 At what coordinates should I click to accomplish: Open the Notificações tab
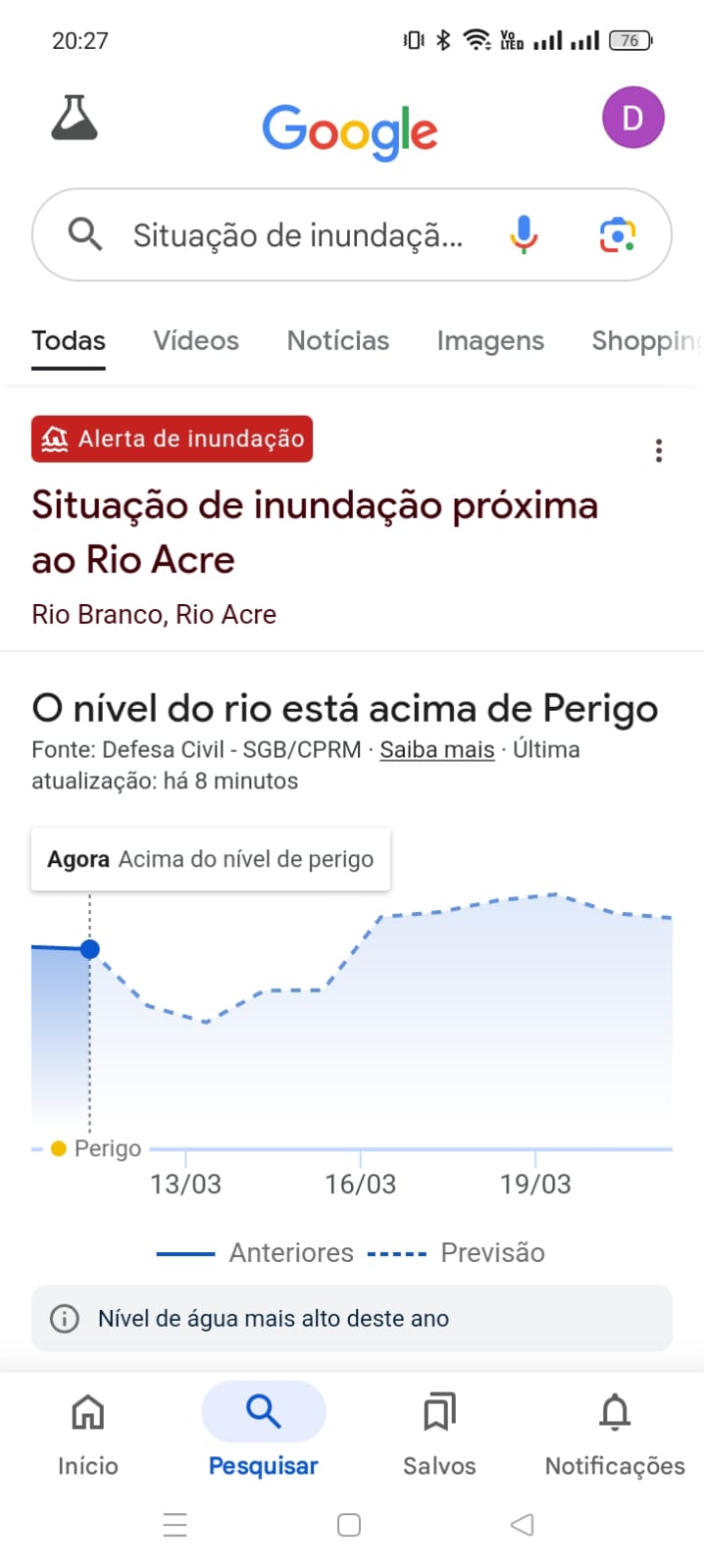(615, 1435)
